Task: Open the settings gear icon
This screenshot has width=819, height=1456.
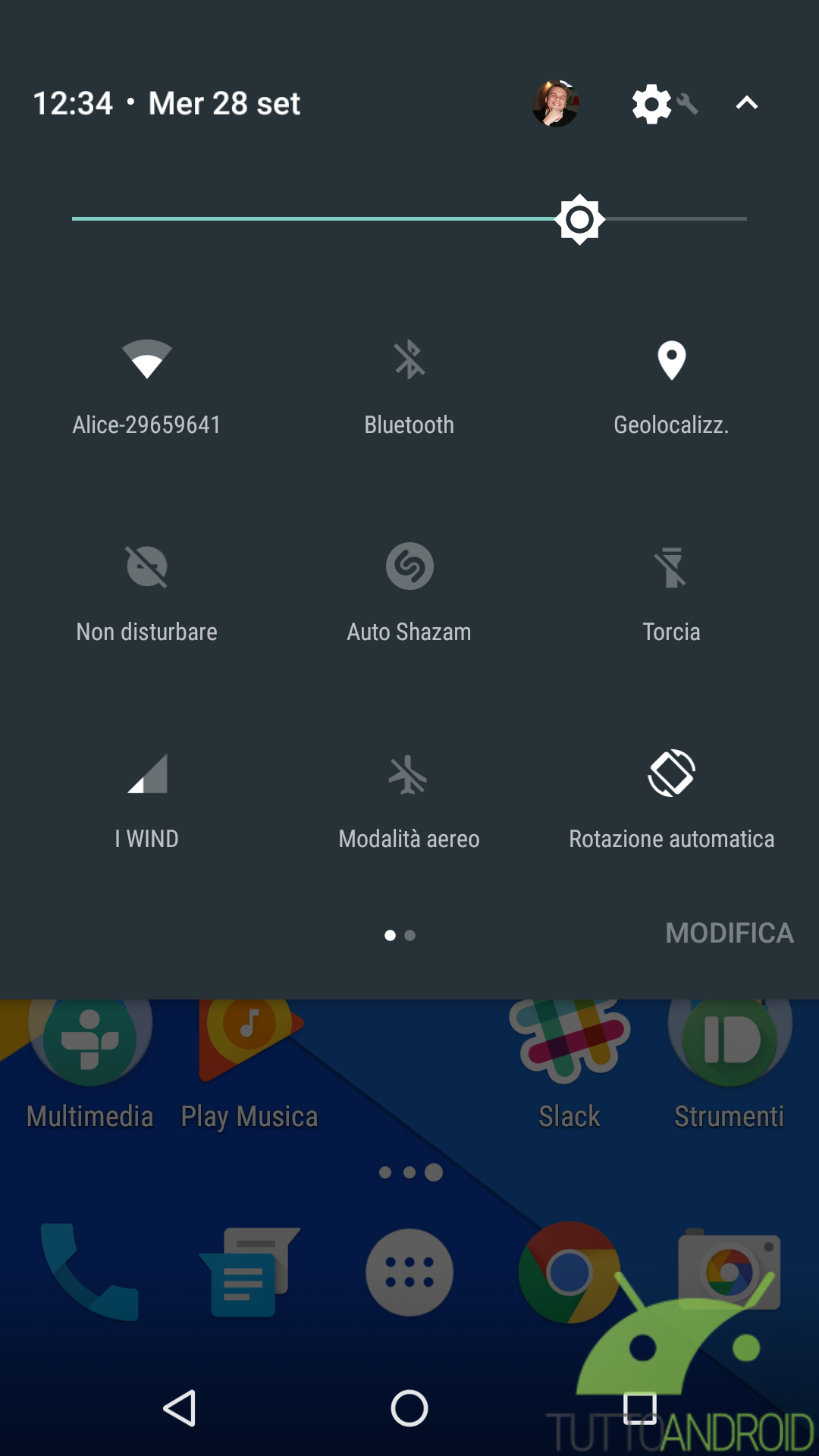Action: (652, 104)
